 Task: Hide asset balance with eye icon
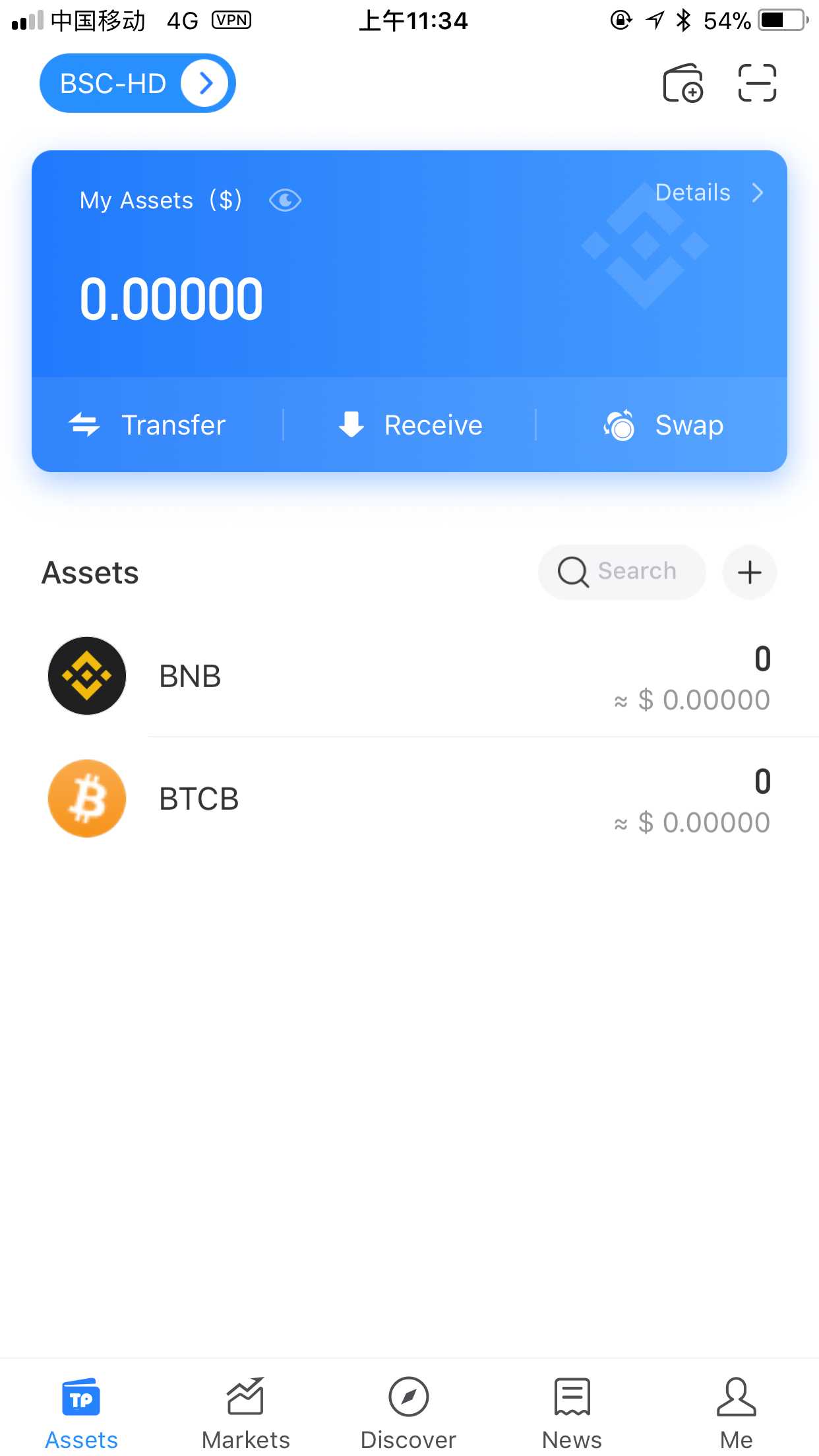coord(285,200)
